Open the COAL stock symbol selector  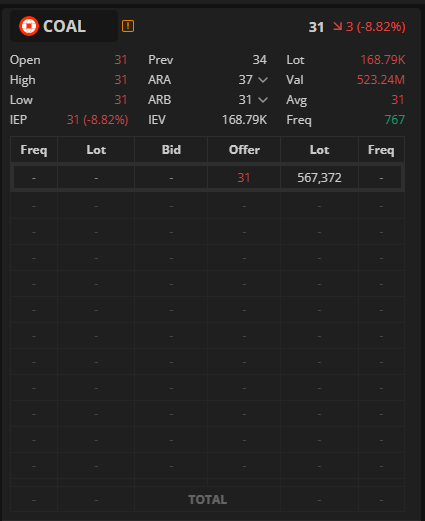(x=64, y=26)
